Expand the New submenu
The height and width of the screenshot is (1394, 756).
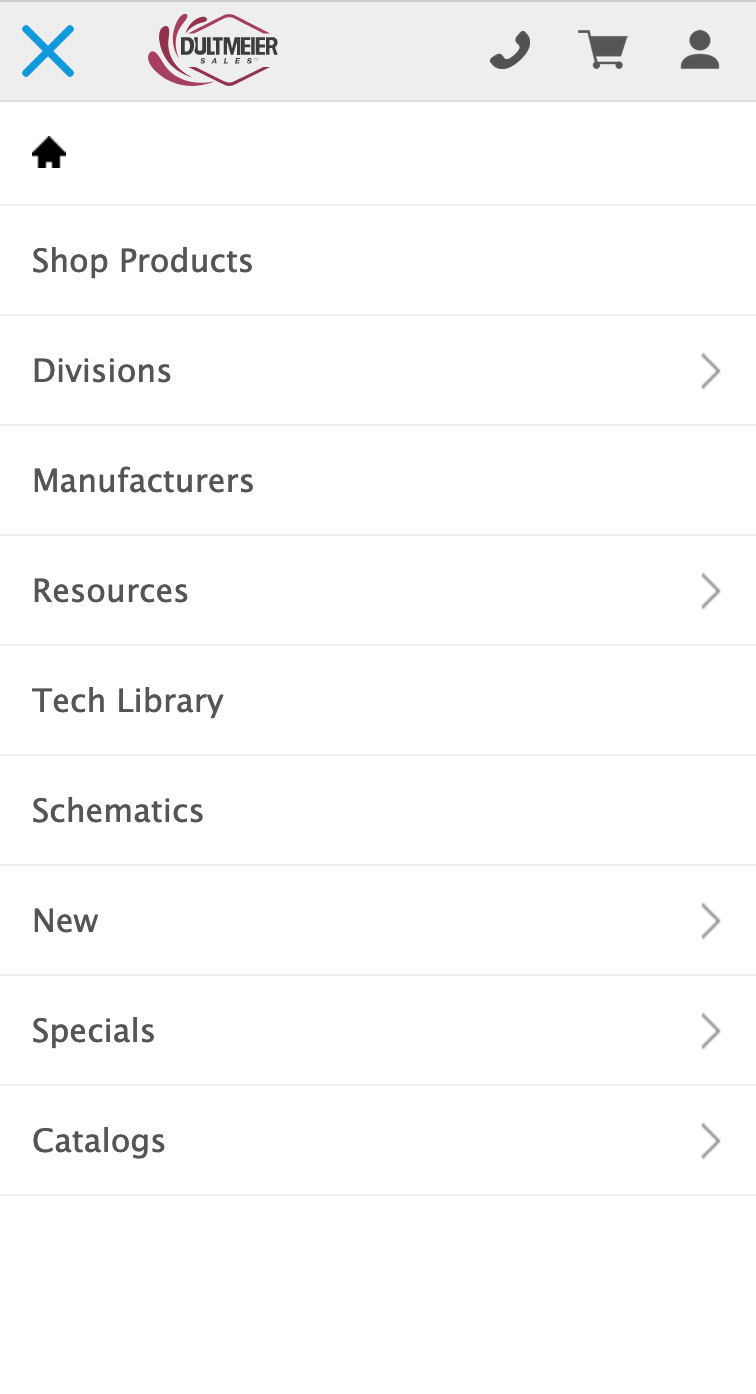pos(710,921)
